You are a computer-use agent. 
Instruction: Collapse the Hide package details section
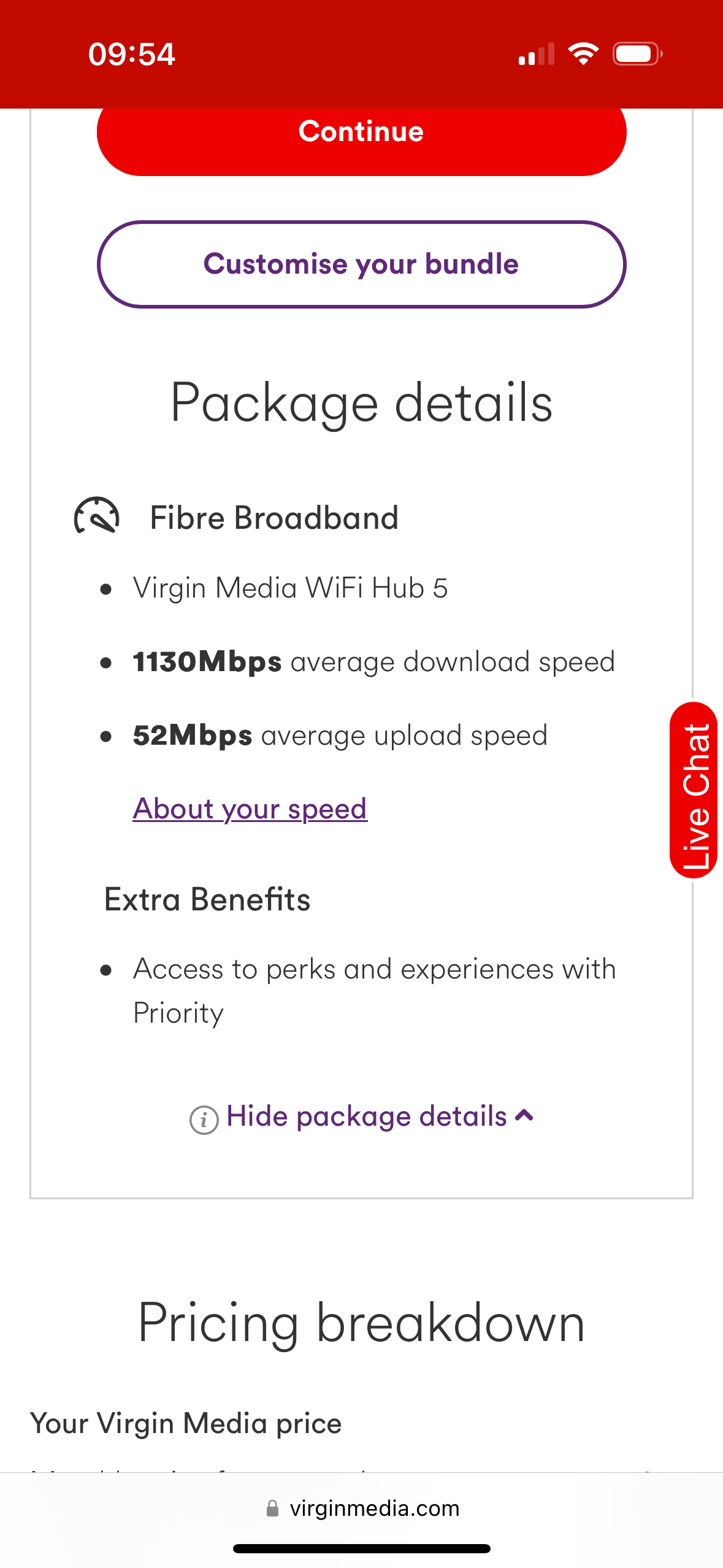point(365,1116)
